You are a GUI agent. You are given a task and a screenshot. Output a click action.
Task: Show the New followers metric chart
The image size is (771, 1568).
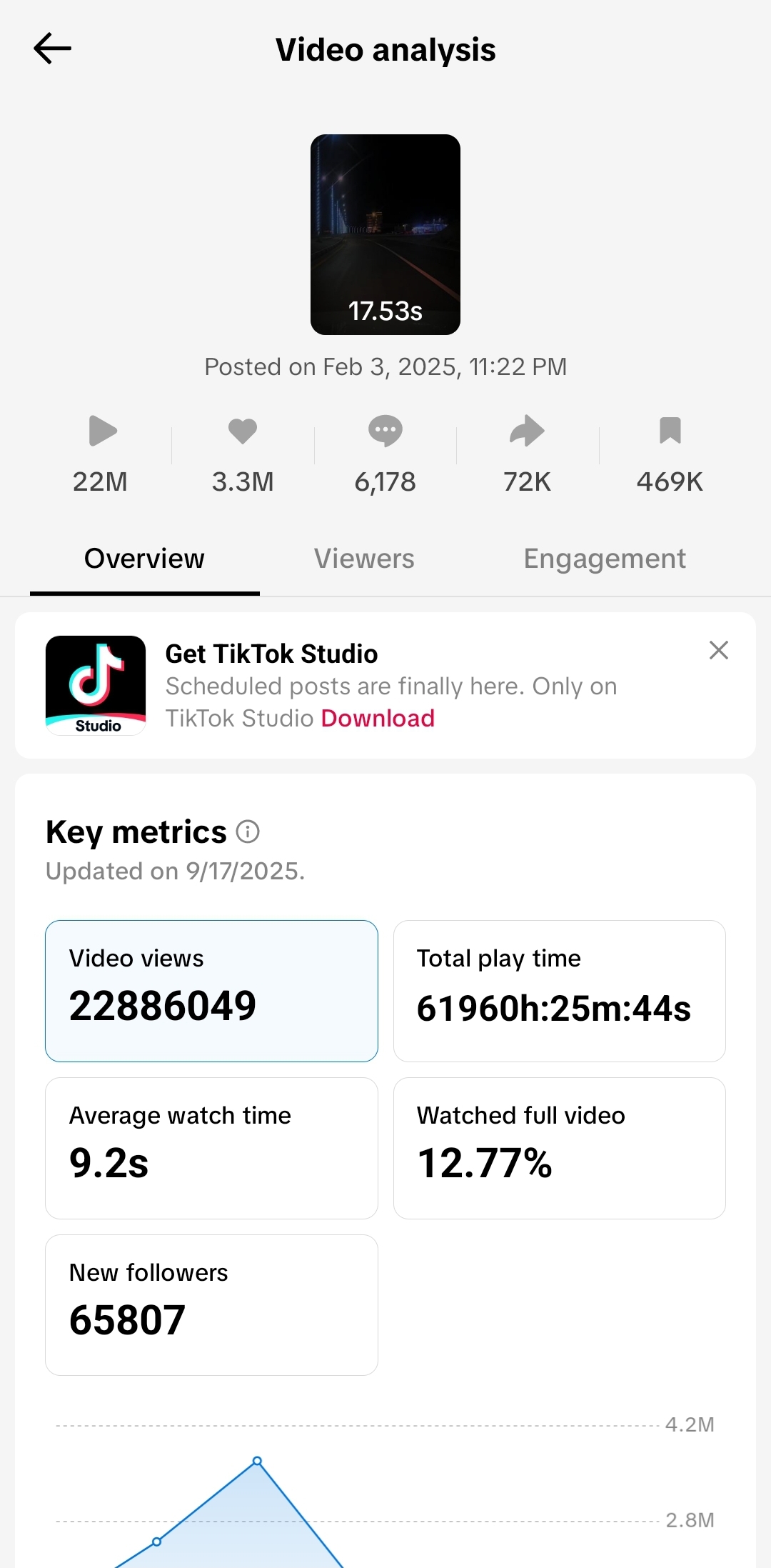point(211,1305)
